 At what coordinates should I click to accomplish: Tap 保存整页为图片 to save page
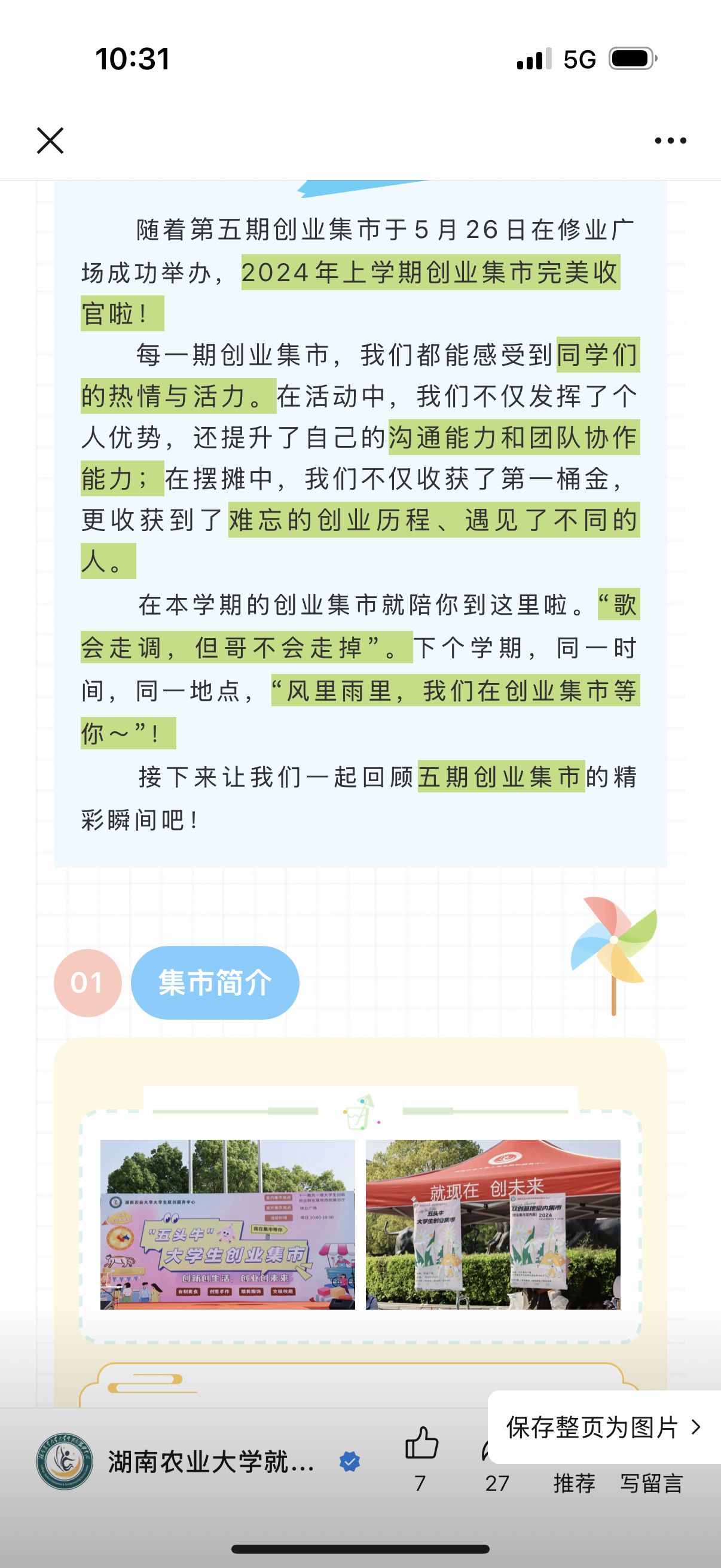coord(603,1427)
